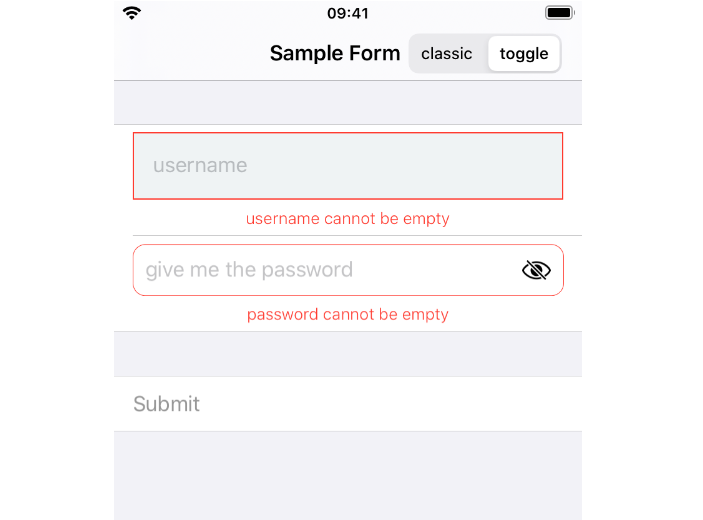Tap the password input field

(325, 270)
